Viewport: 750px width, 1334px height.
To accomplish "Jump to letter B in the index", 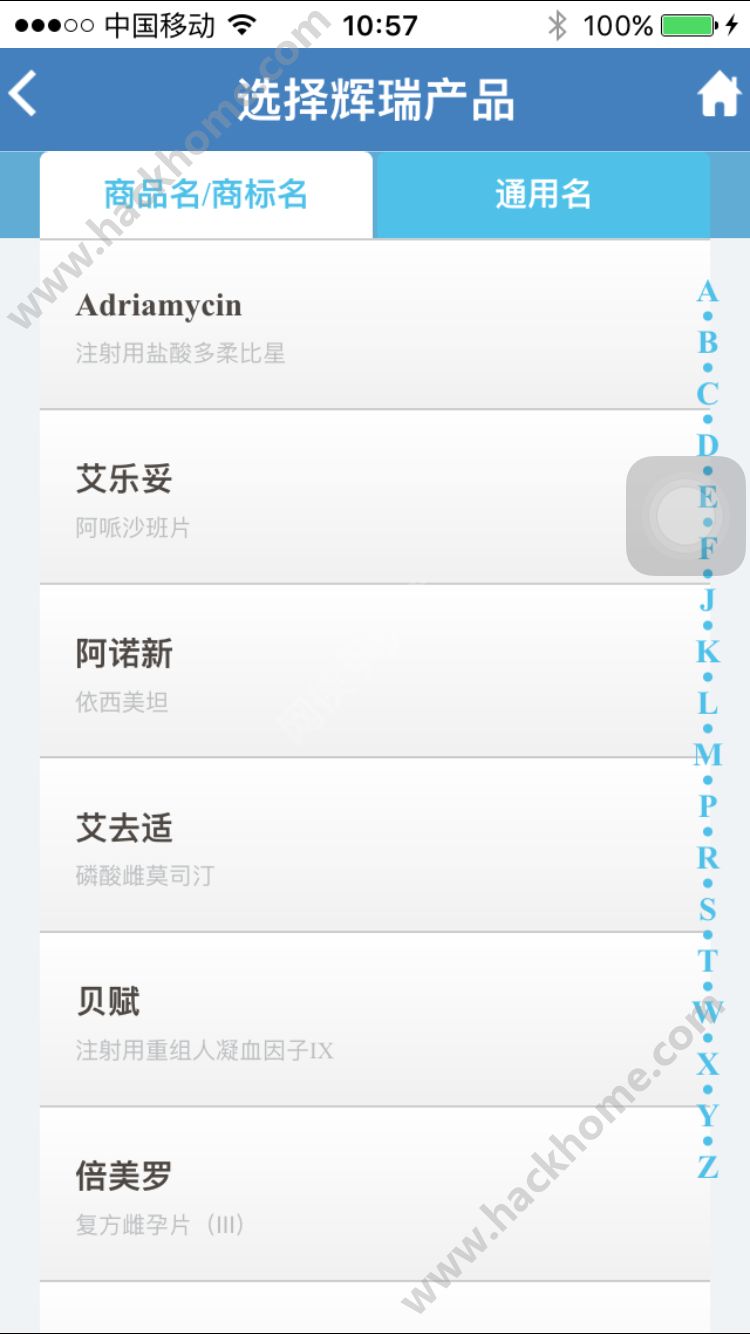I will (x=707, y=342).
